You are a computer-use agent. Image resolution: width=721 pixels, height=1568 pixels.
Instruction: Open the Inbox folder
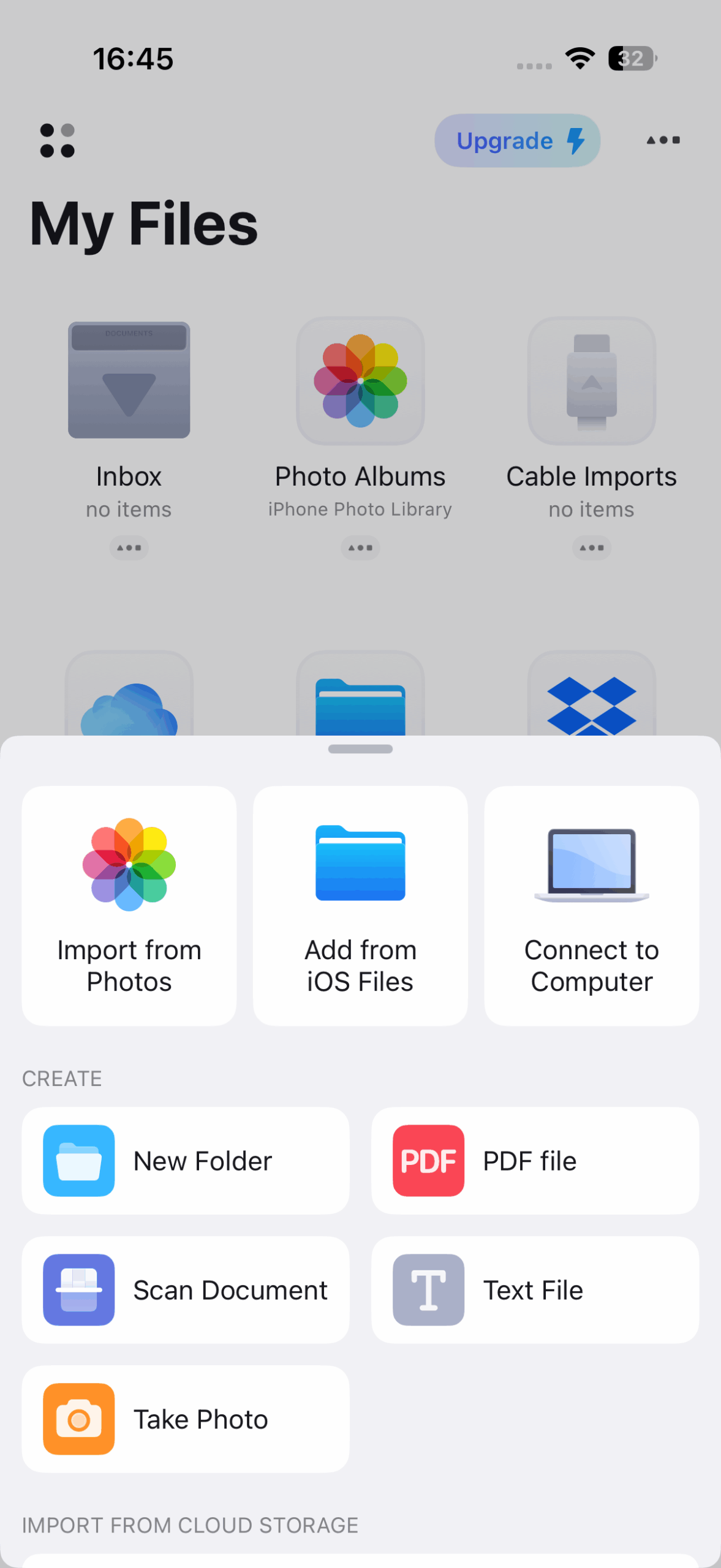(129, 380)
